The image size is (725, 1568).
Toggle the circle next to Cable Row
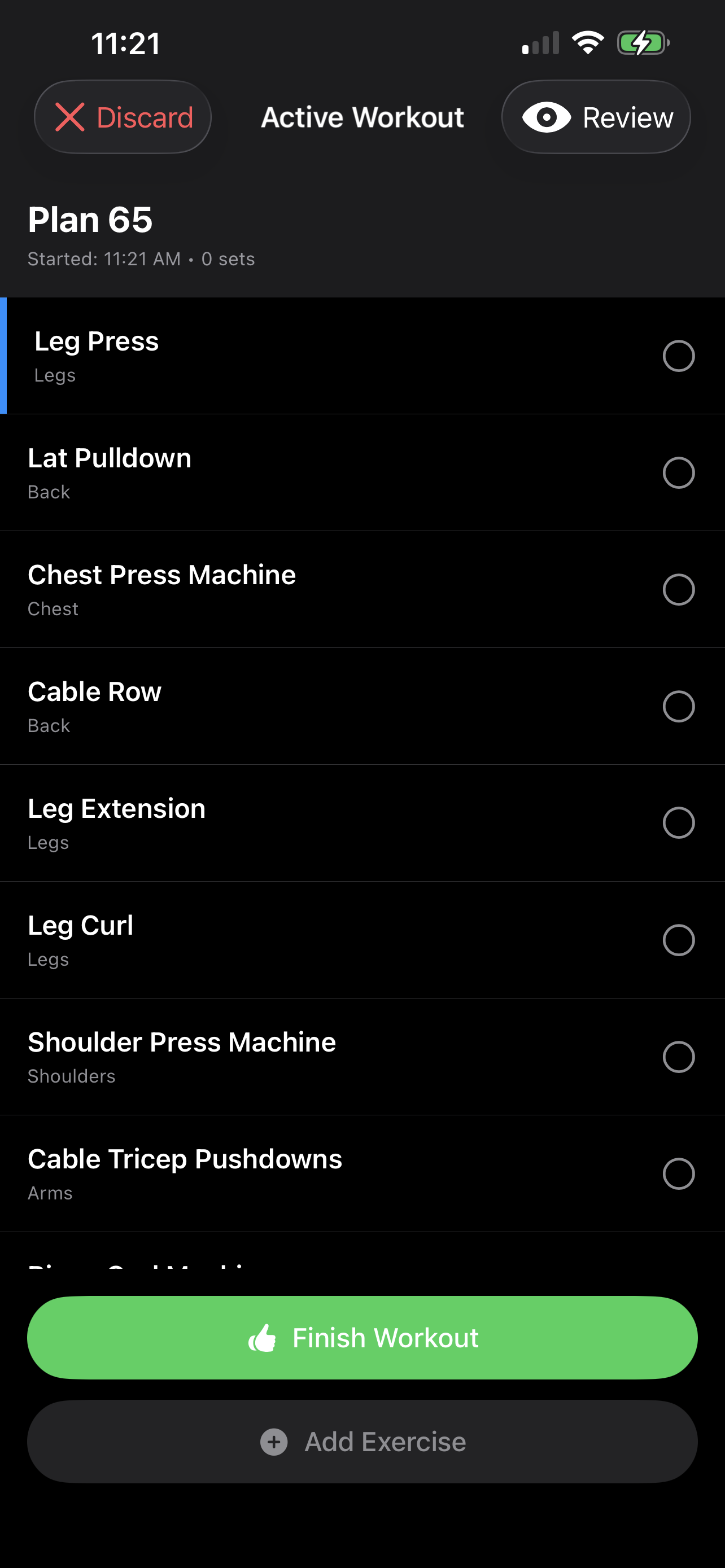[x=680, y=707]
